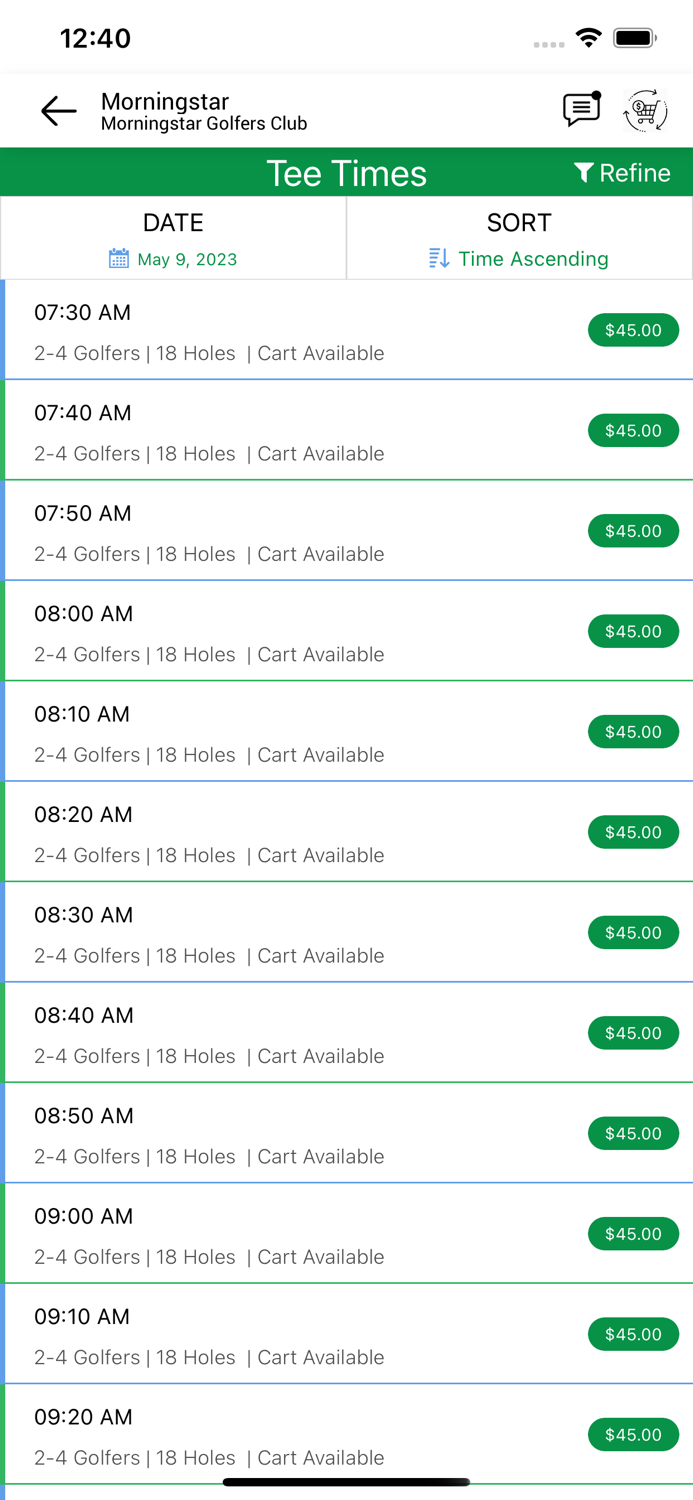
Task: Pick the 09:20 AM tee time
Action: tap(346, 1435)
